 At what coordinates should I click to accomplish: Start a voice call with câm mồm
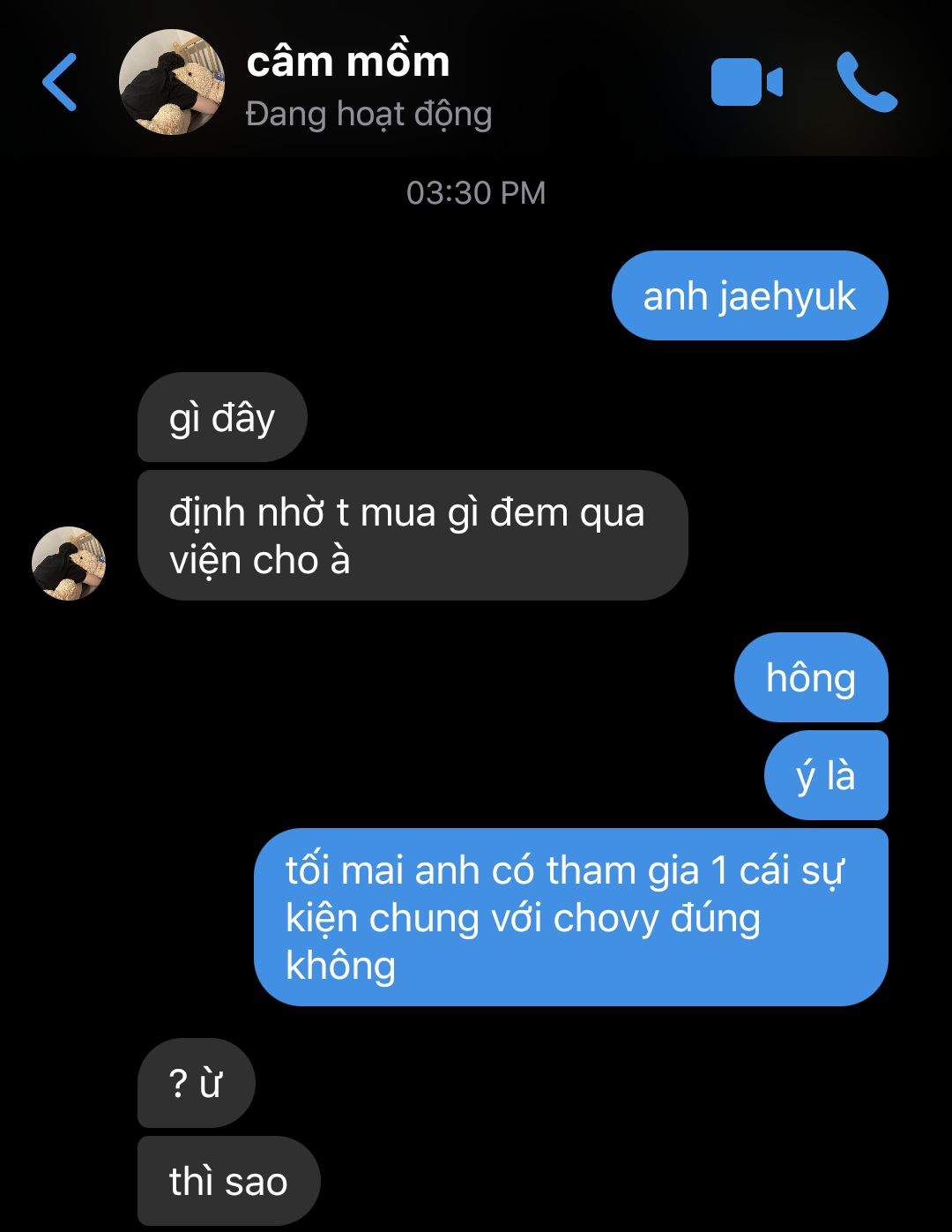coord(866,82)
